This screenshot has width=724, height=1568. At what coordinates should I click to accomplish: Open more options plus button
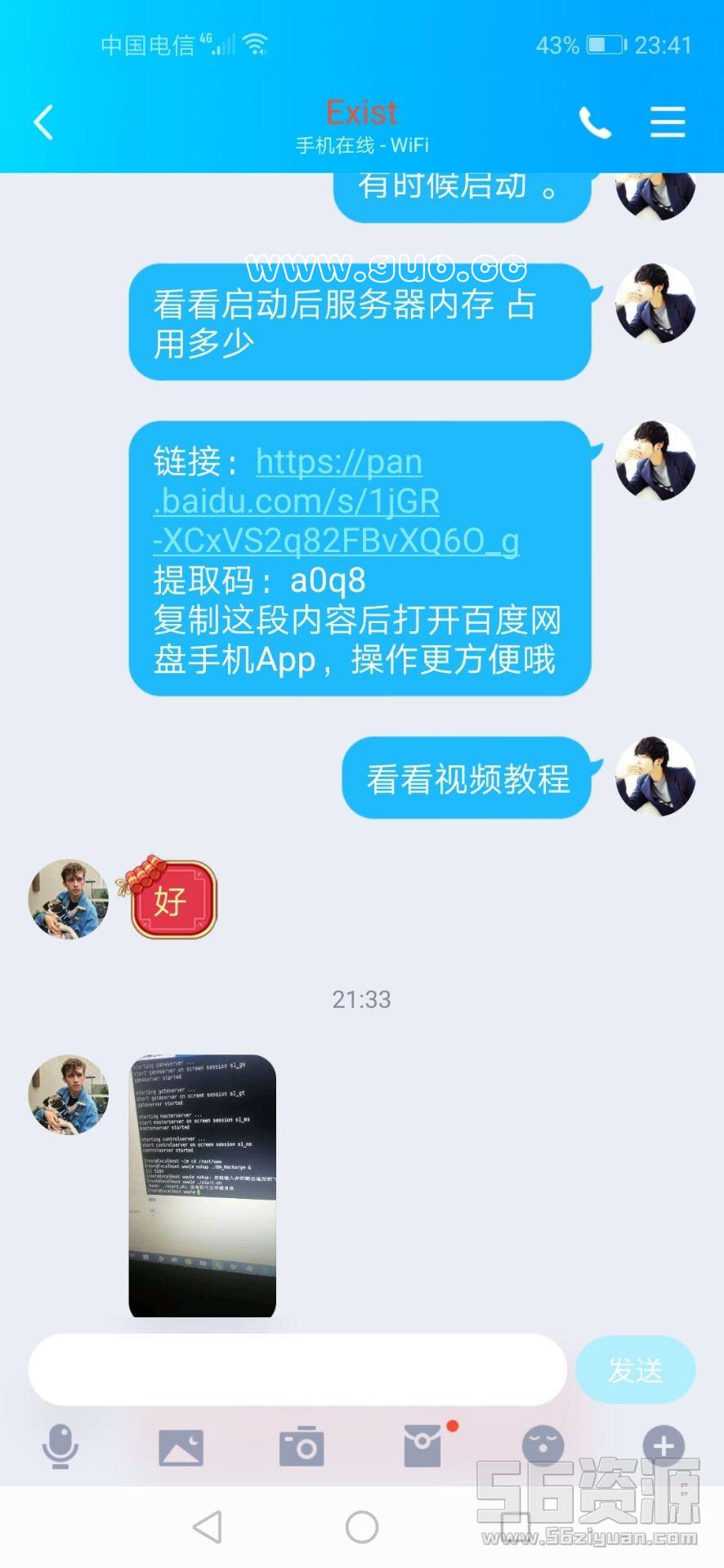pyautogui.click(x=663, y=1445)
